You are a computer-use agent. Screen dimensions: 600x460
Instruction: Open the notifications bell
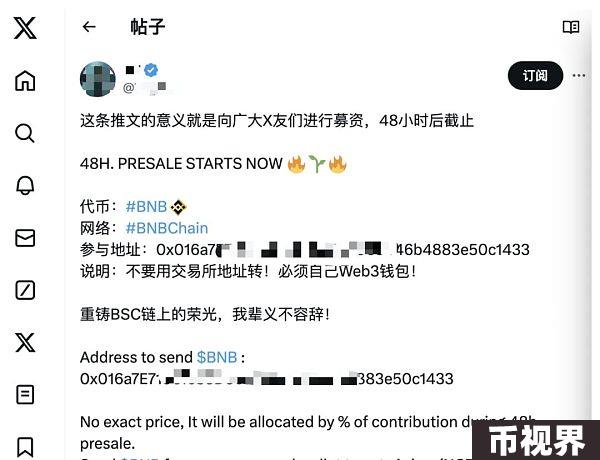pyautogui.click(x=25, y=185)
